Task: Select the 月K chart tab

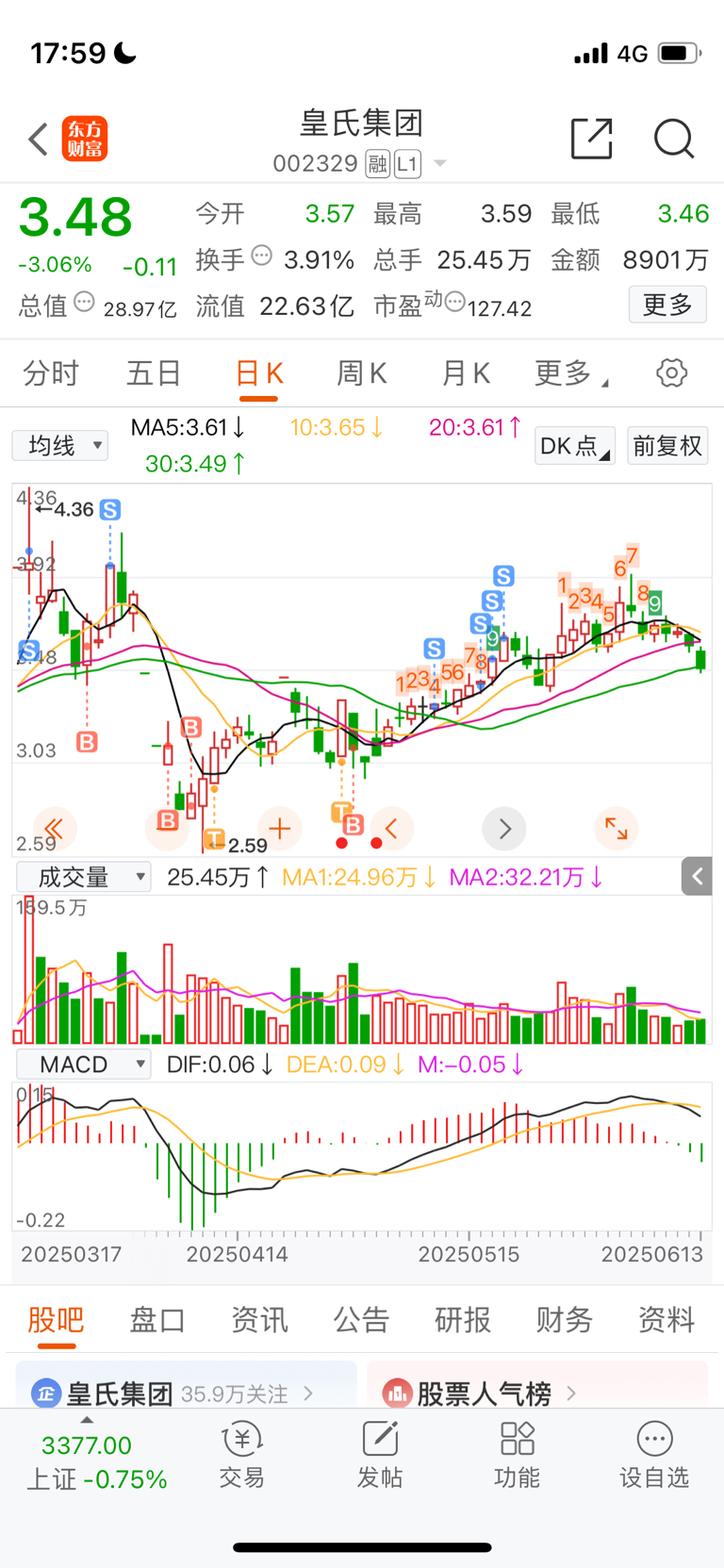Action: 466,373
